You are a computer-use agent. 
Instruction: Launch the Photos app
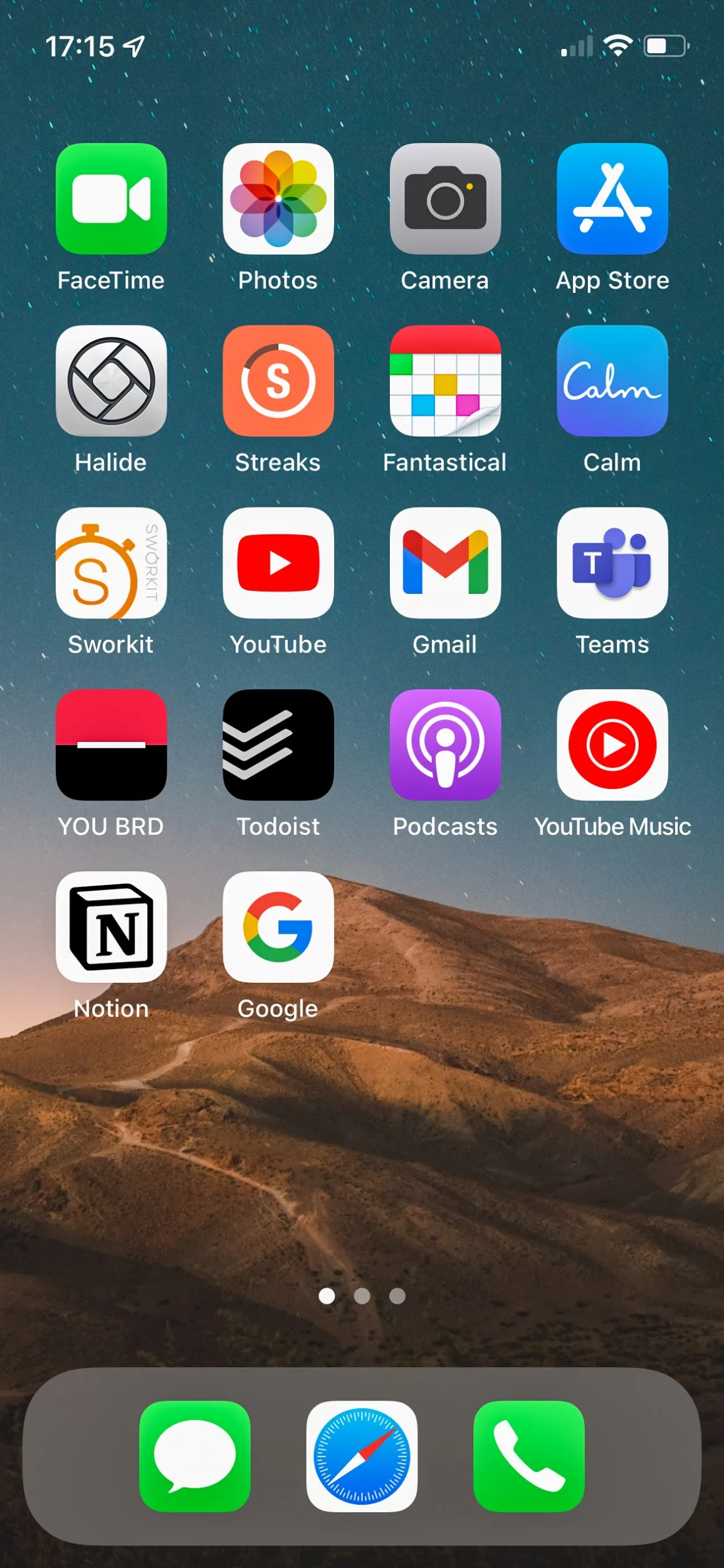pyautogui.click(x=278, y=199)
